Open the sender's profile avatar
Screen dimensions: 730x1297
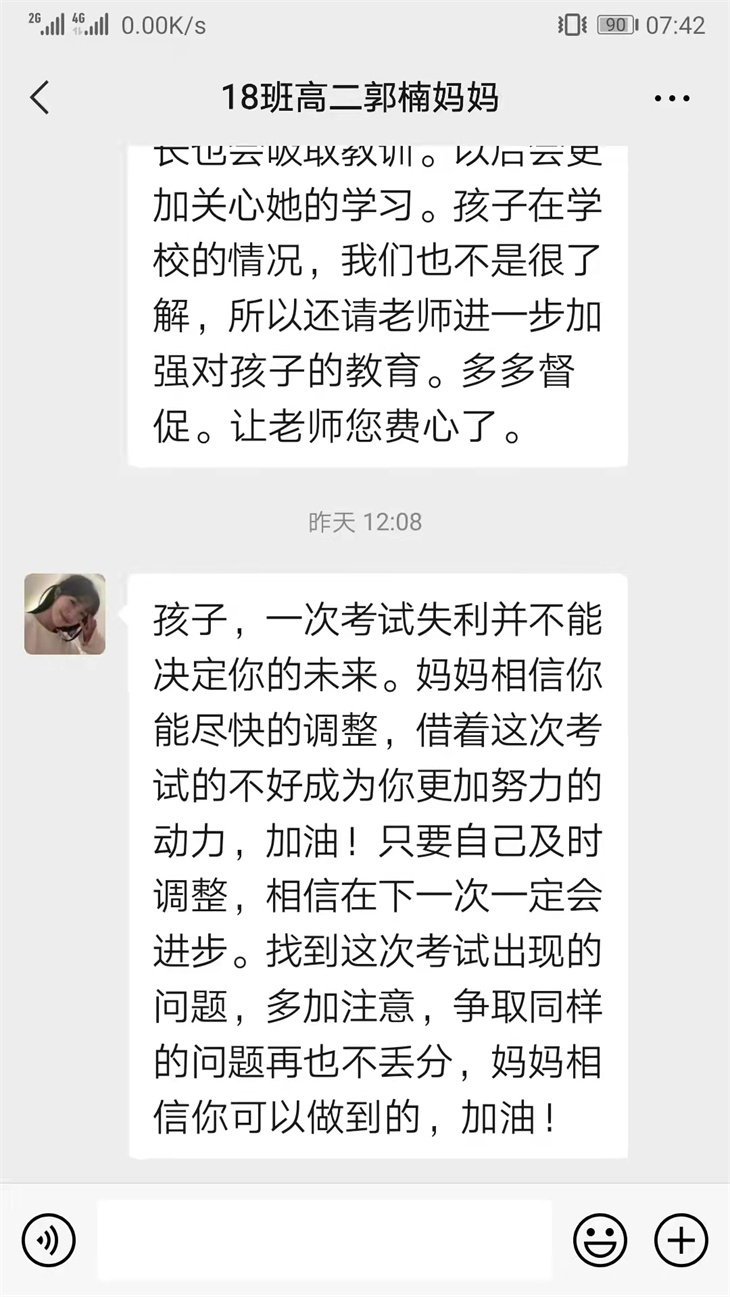(65, 614)
